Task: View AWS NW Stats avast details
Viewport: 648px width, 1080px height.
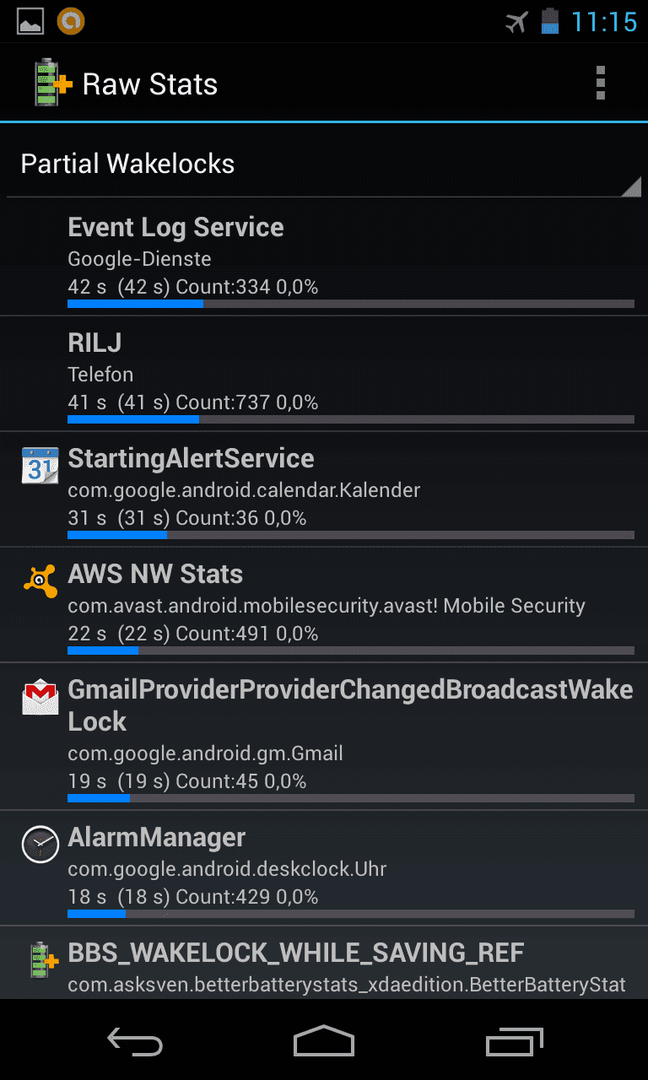Action: click(324, 605)
